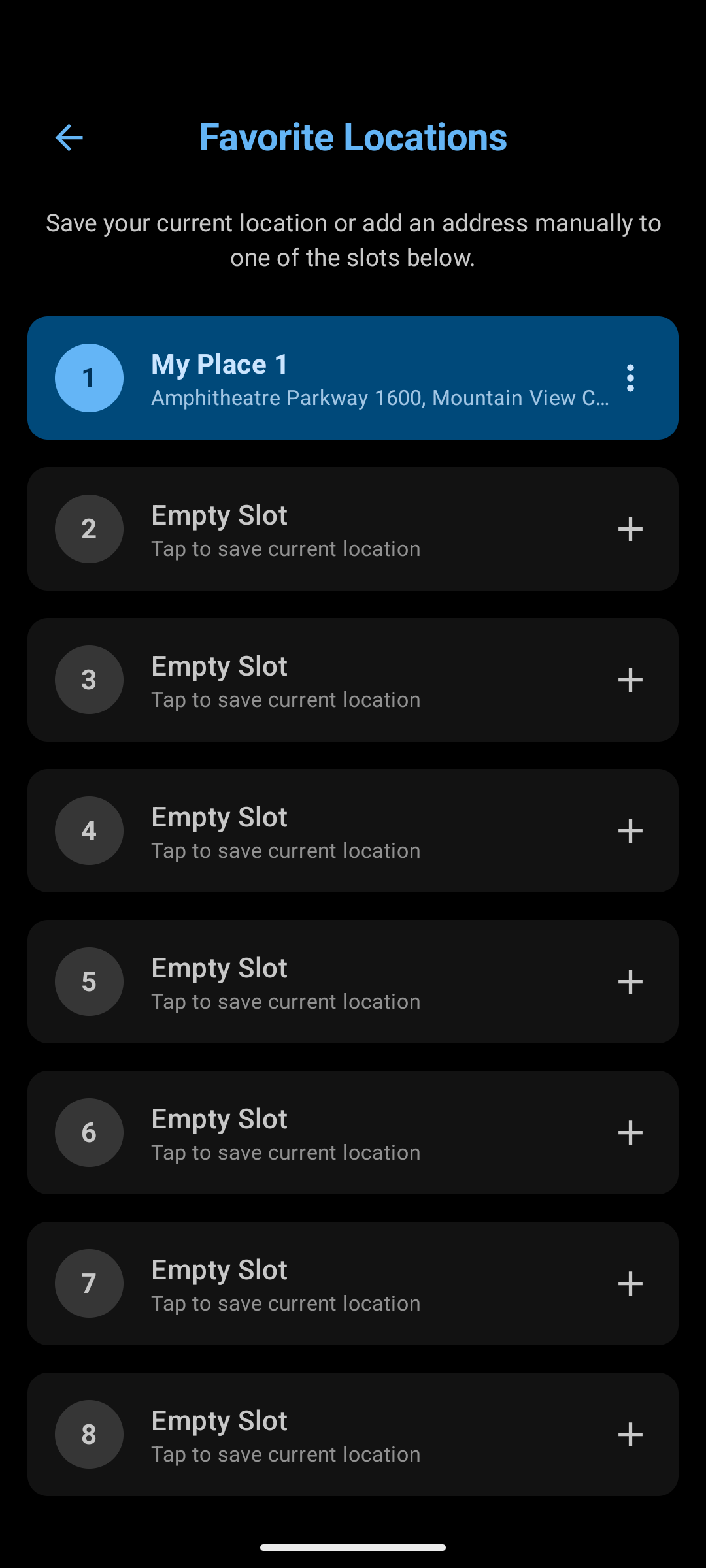Click the plus icon on slot 3
This screenshot has height=1568, width=706.
[630, 679]
